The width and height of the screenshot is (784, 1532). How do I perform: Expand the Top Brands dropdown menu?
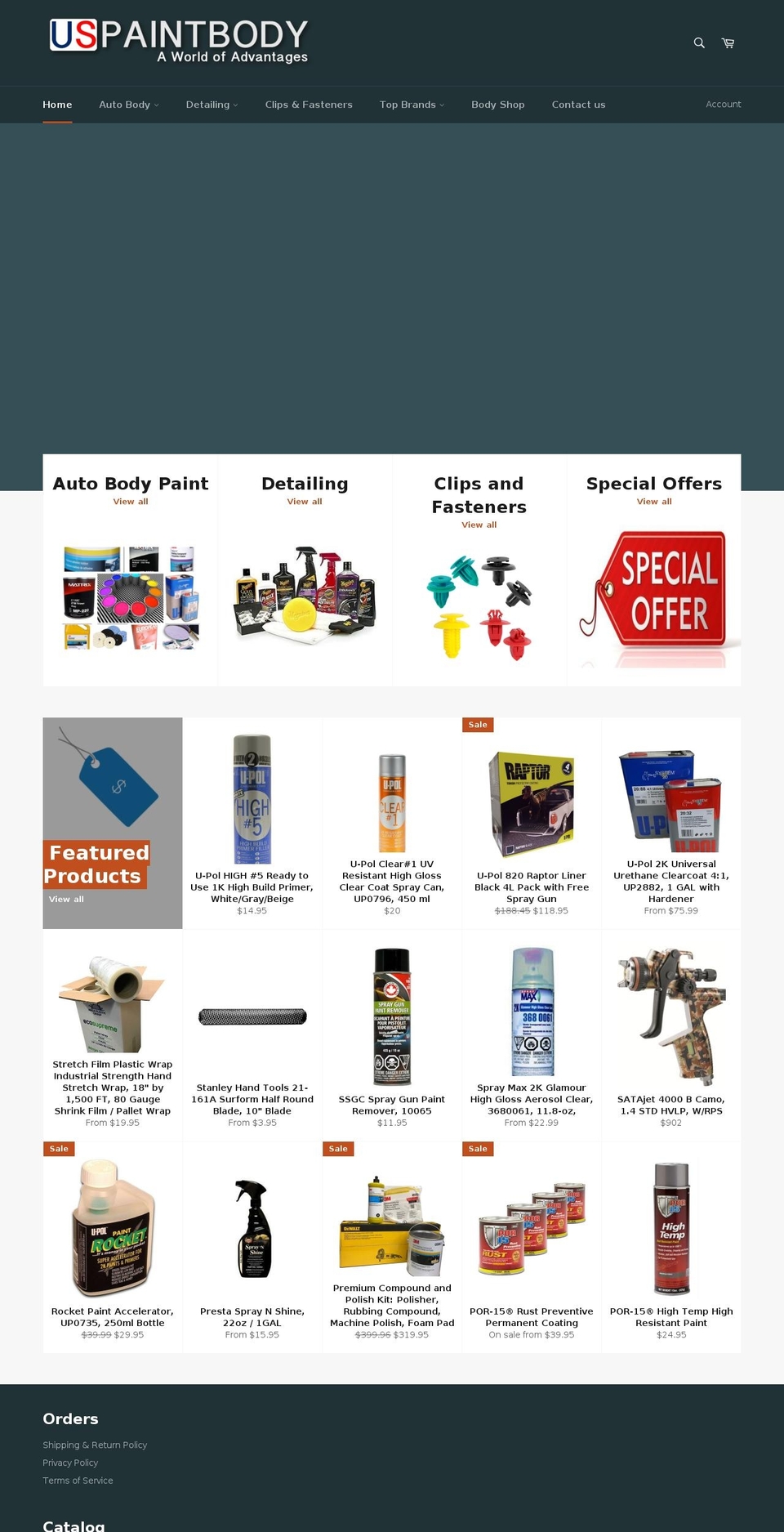(x=412, y=105)
